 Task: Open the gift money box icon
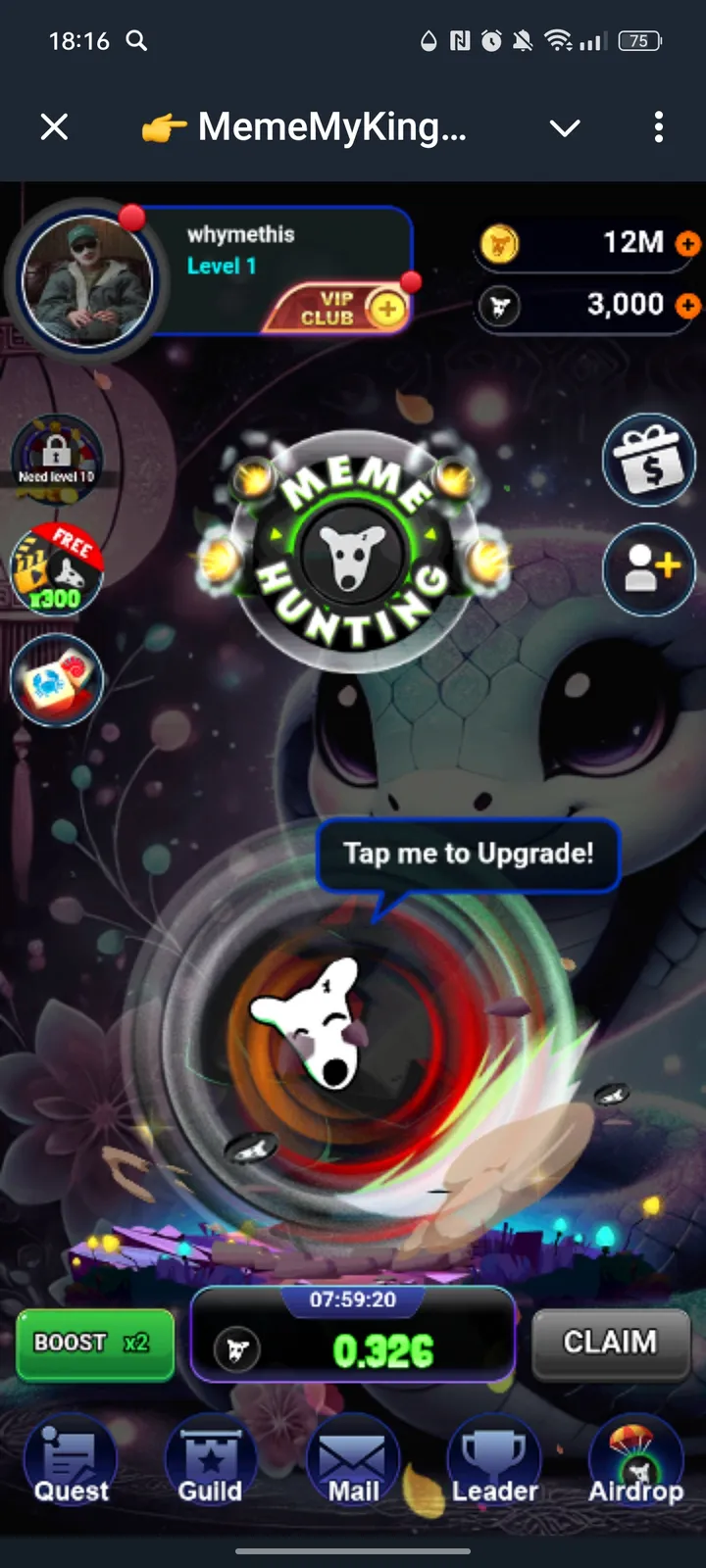tap(648, 461)
